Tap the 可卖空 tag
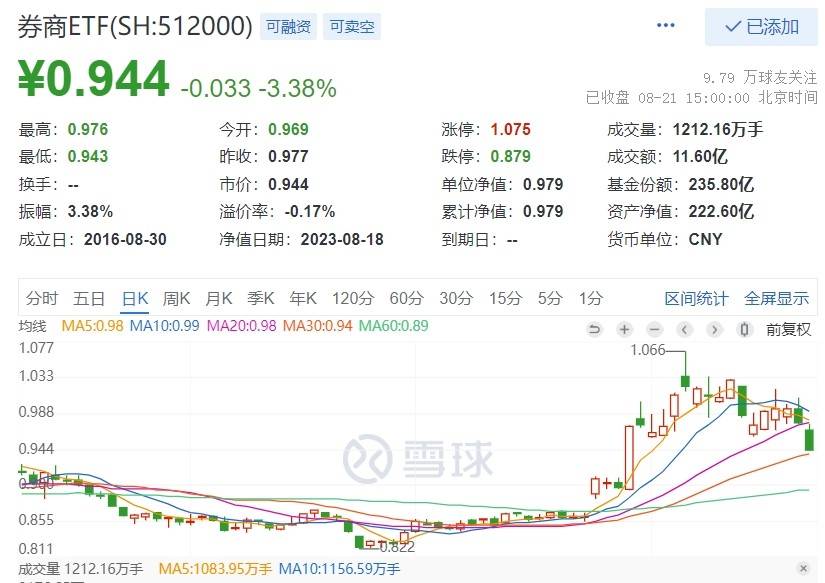The width and height of the screenshot is (825, 583). [352, 27]
